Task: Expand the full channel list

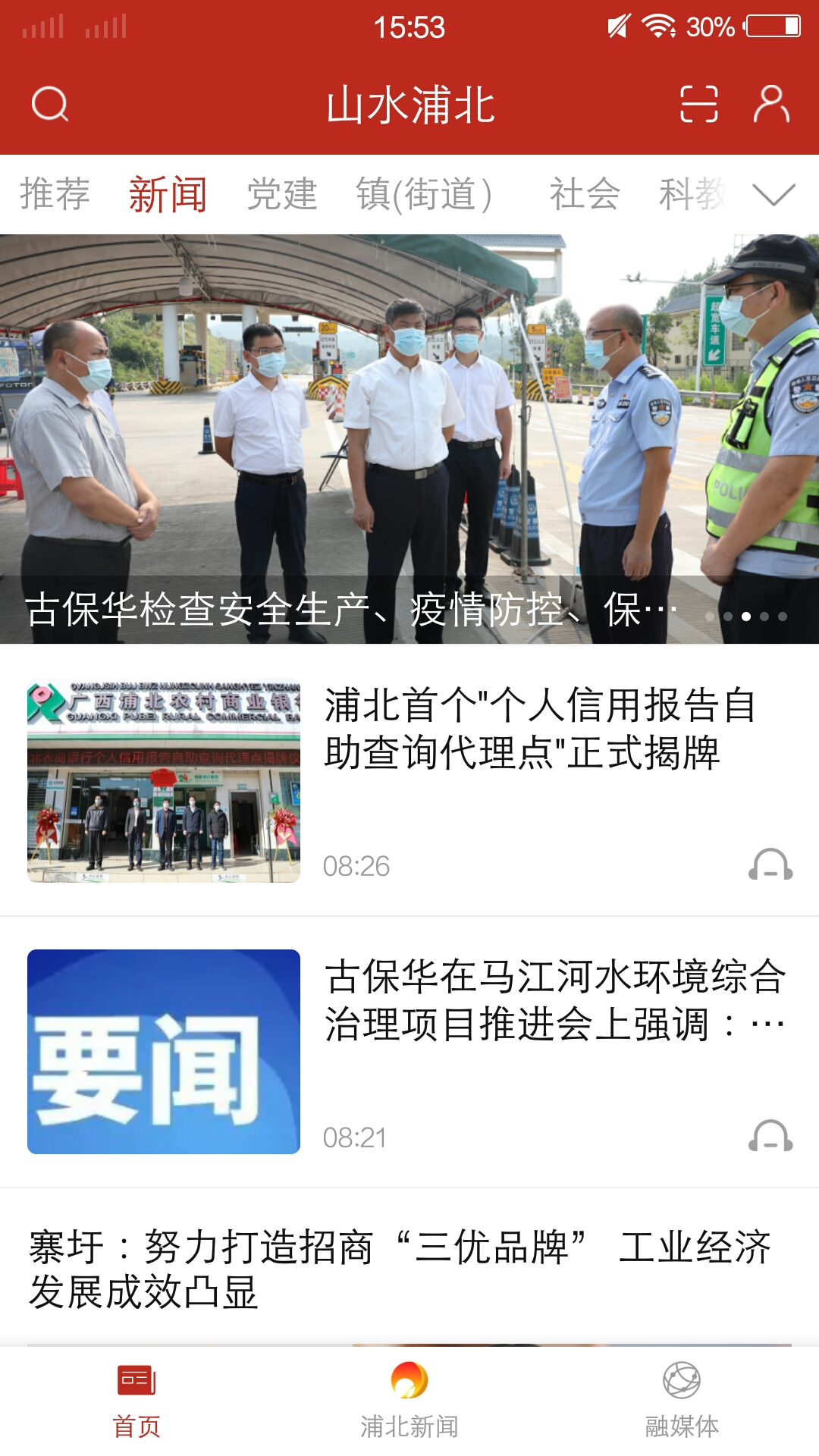Action: 773,196
